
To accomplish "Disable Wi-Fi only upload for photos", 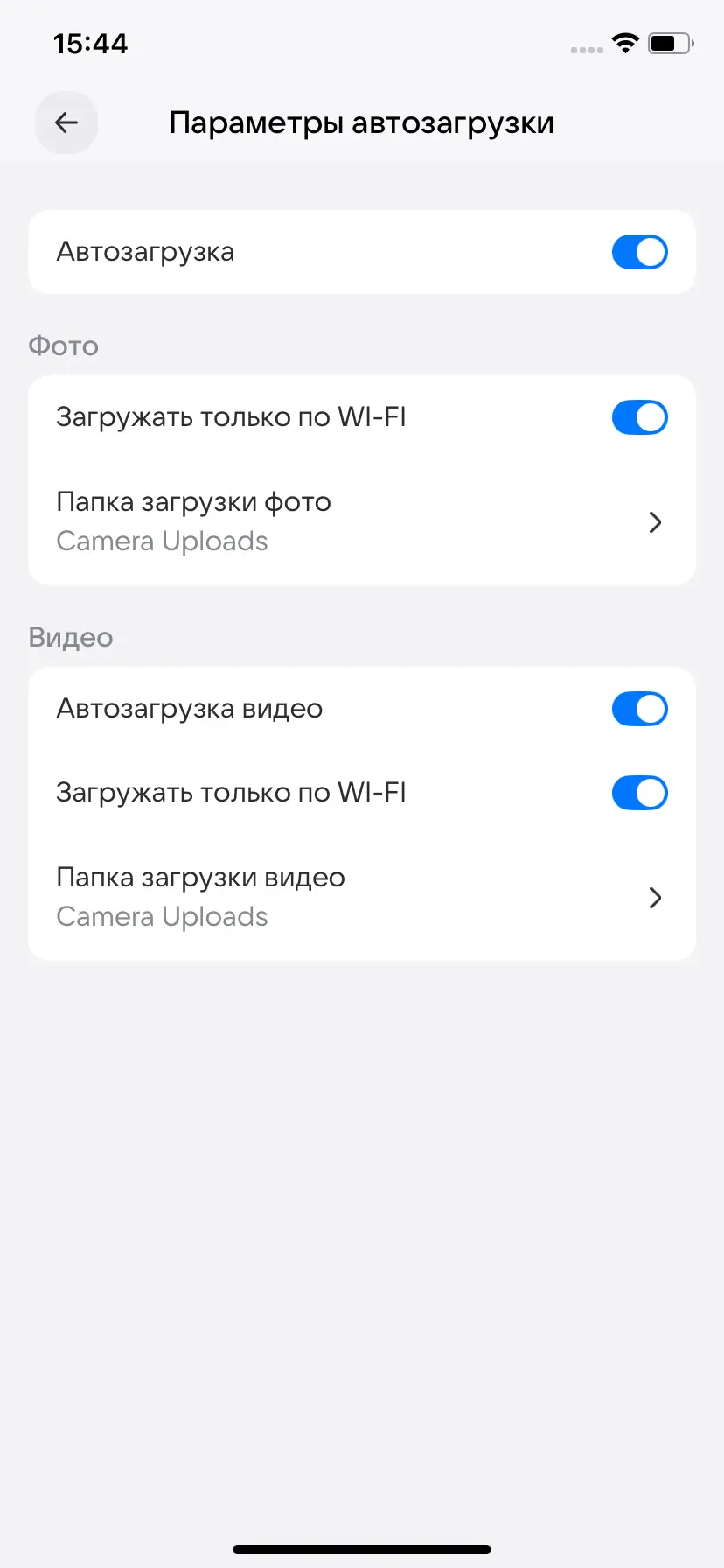I will coord(639,417).
